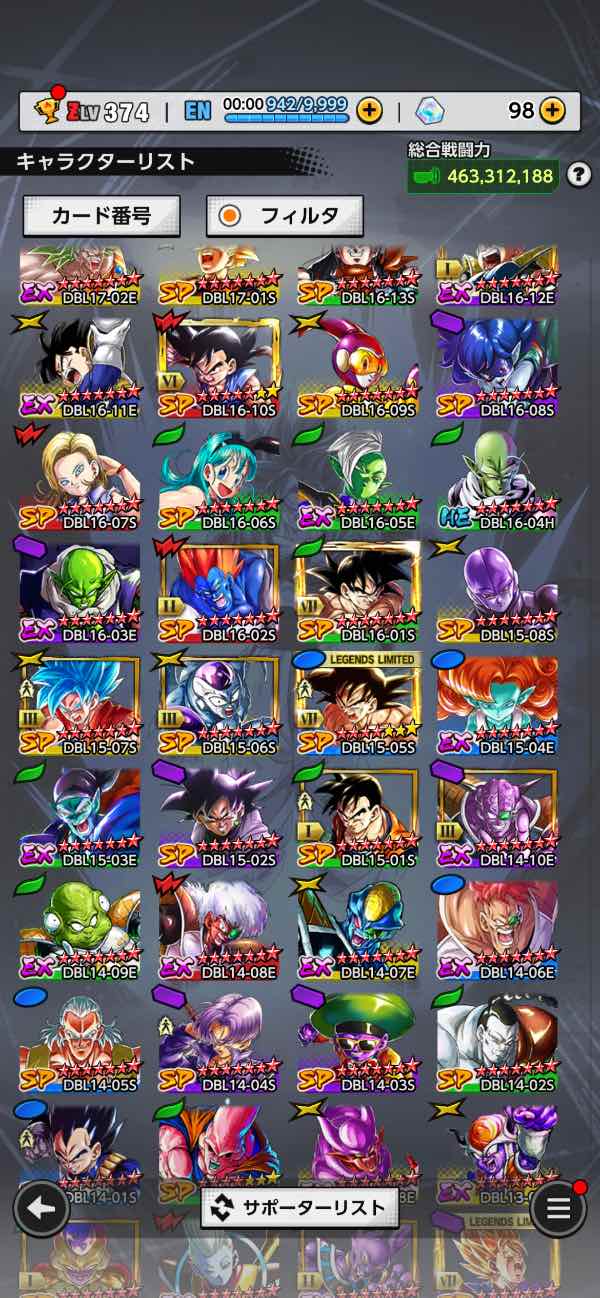Add energy with the EN plus button
The image size is (600, 1298).
[x=370, y=110]
